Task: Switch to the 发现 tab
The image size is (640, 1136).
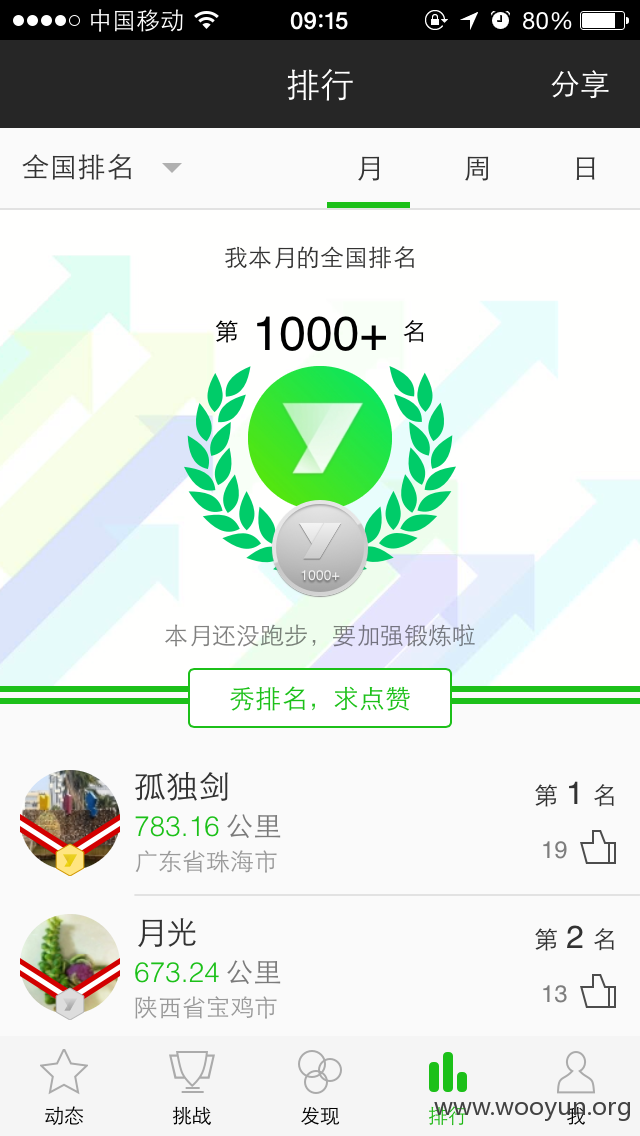Action: [320, 1087]
